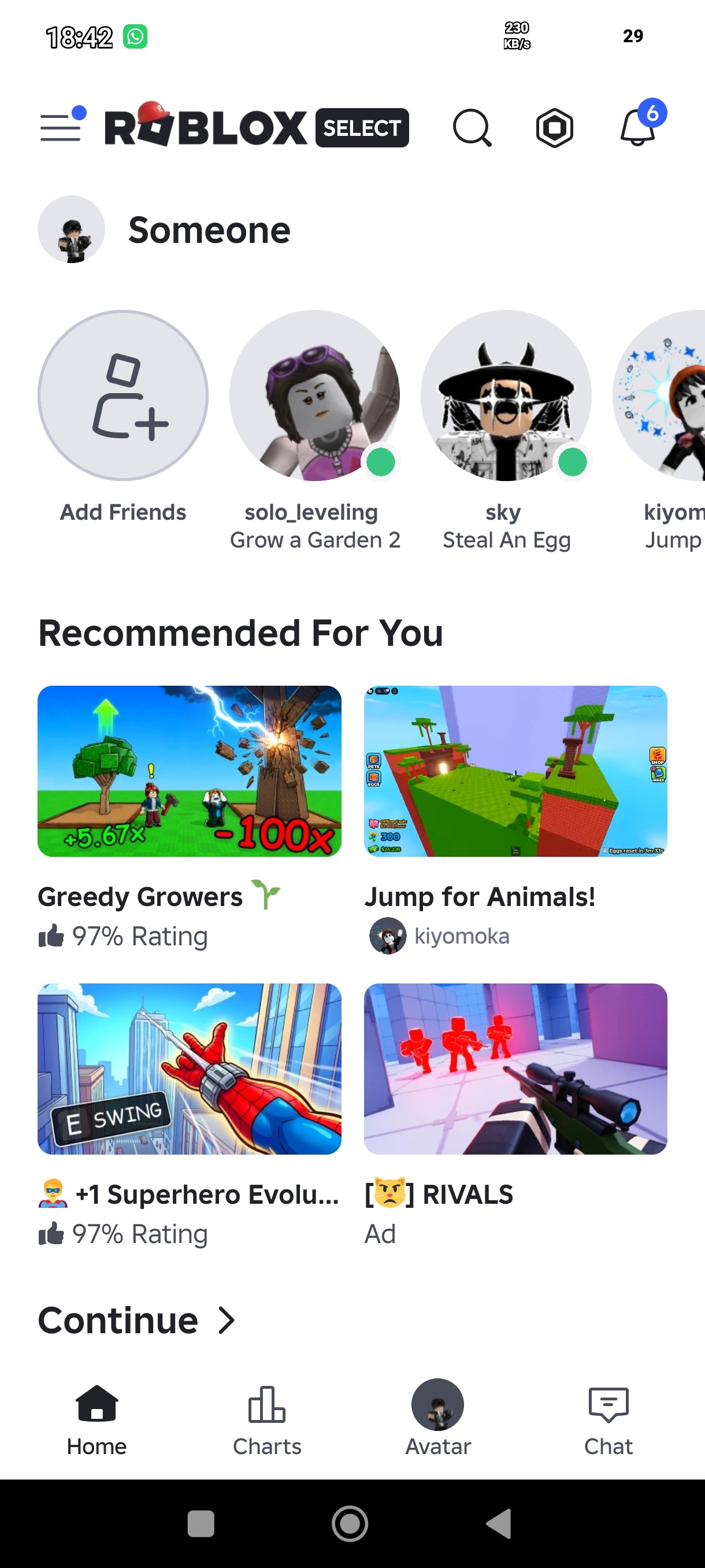
Task: Switch to the Avatar tab
Action: (438, 1421)
